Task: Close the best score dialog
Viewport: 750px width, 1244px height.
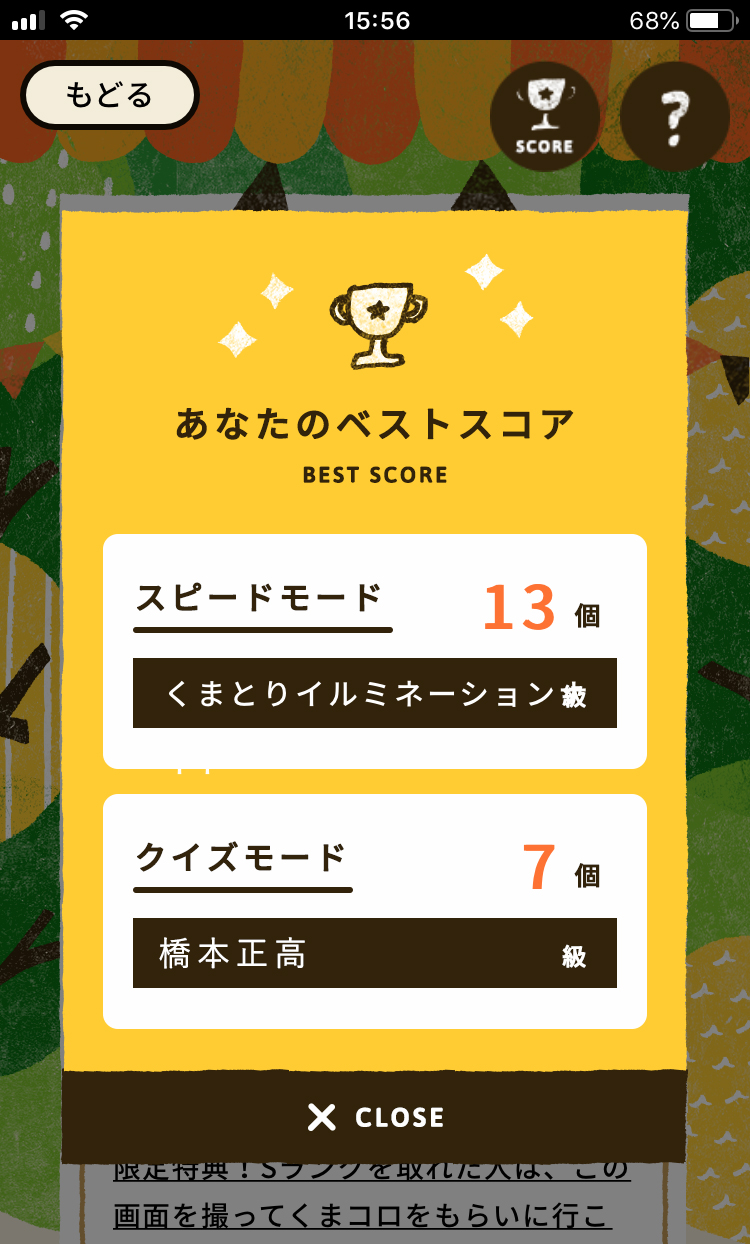Action: 375,1117
